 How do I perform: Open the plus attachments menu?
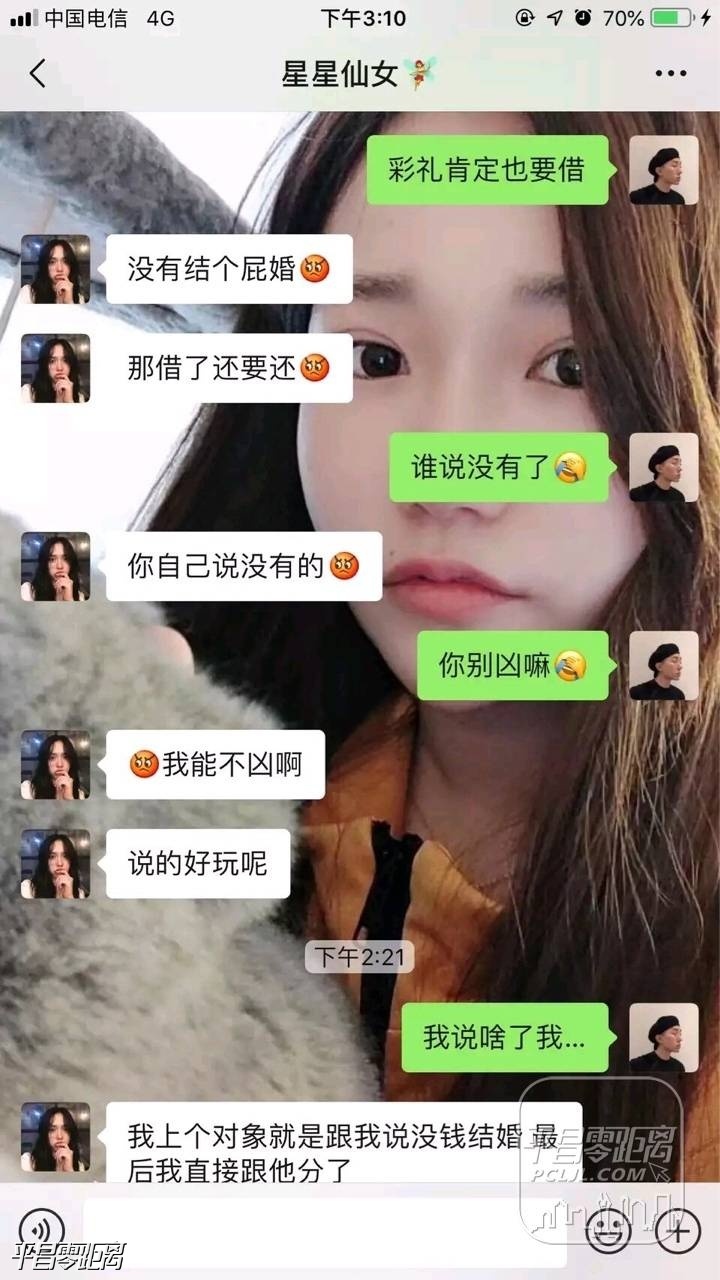677,1228
